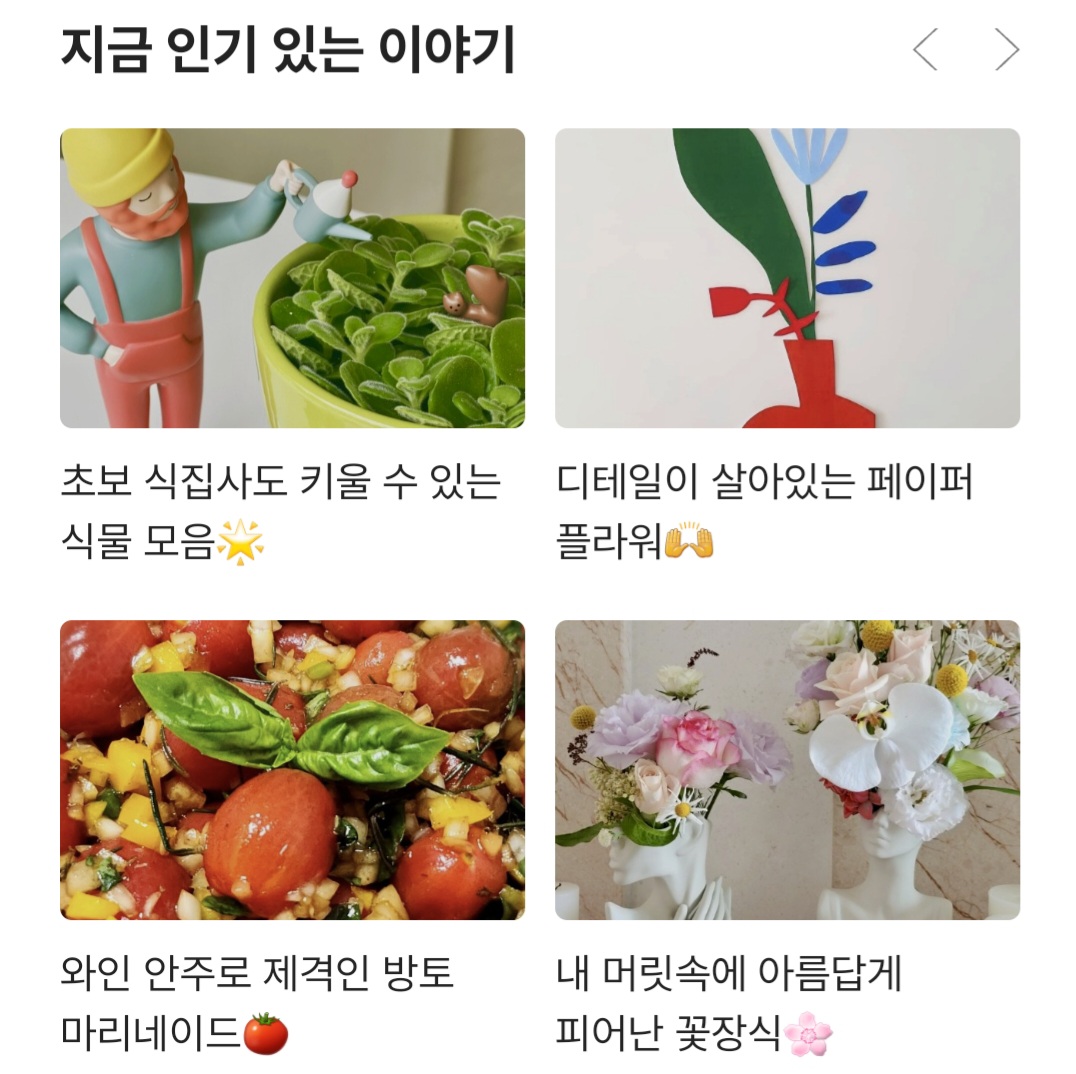Go to previous popular stories page
This screenshot has height=1074, width=1076.
[925, 49]
